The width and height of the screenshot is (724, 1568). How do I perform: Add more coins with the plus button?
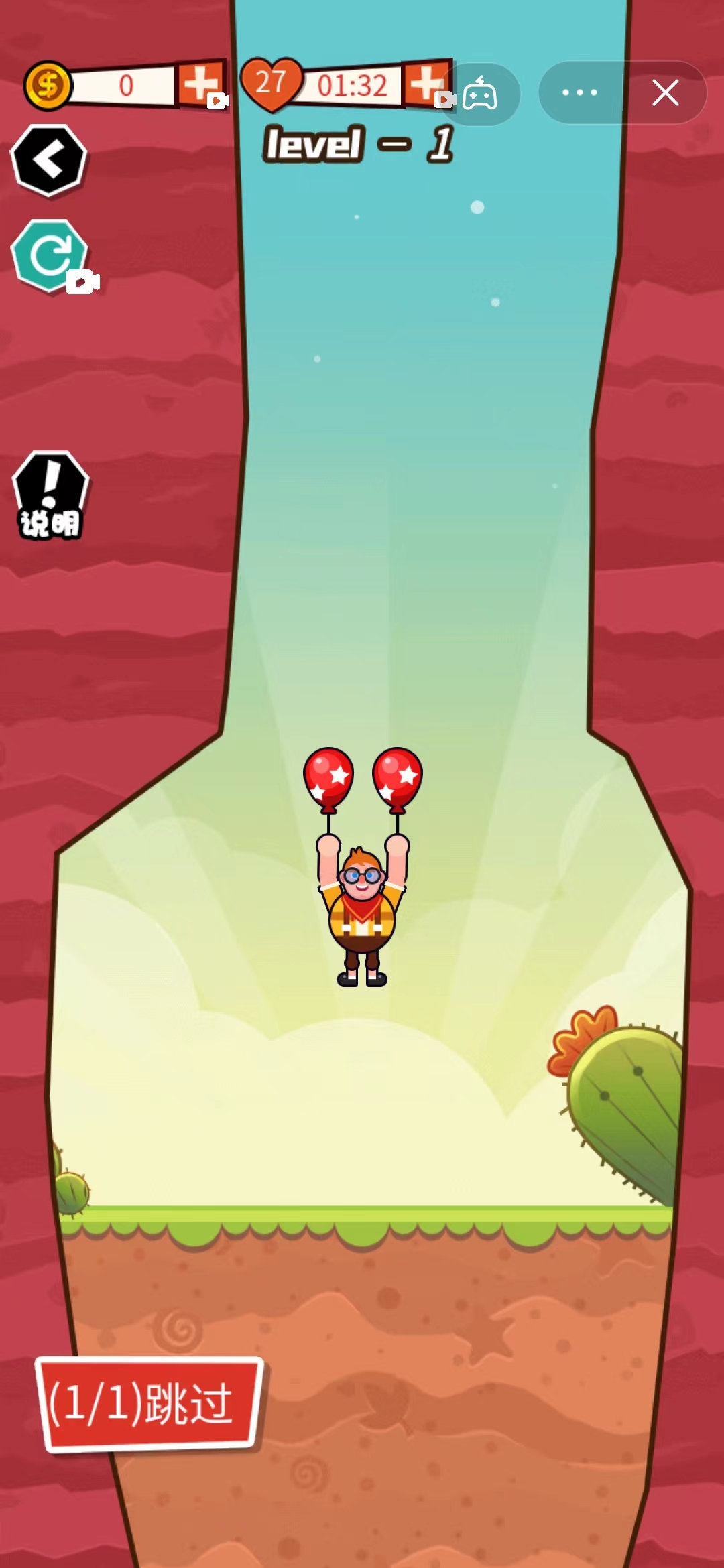[x=200, y=84]
